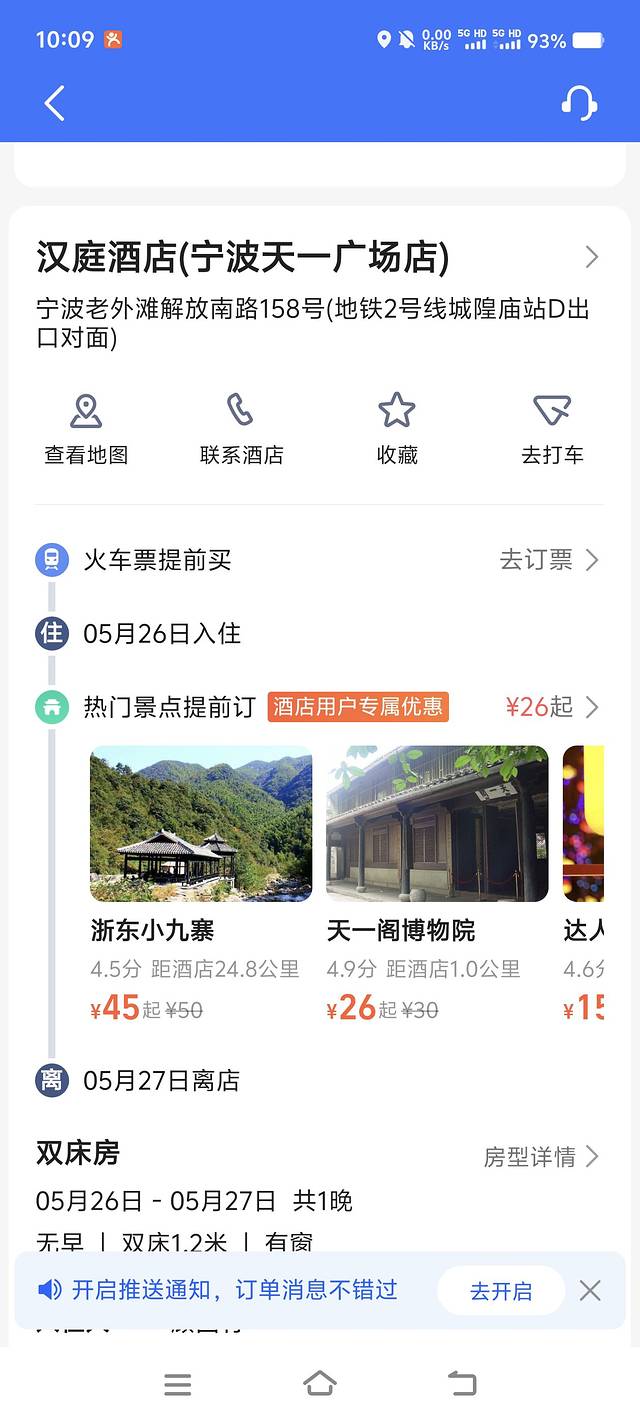Tap 查看地图 to view the map
This screenshot has height=1422, width=640.
86,429
